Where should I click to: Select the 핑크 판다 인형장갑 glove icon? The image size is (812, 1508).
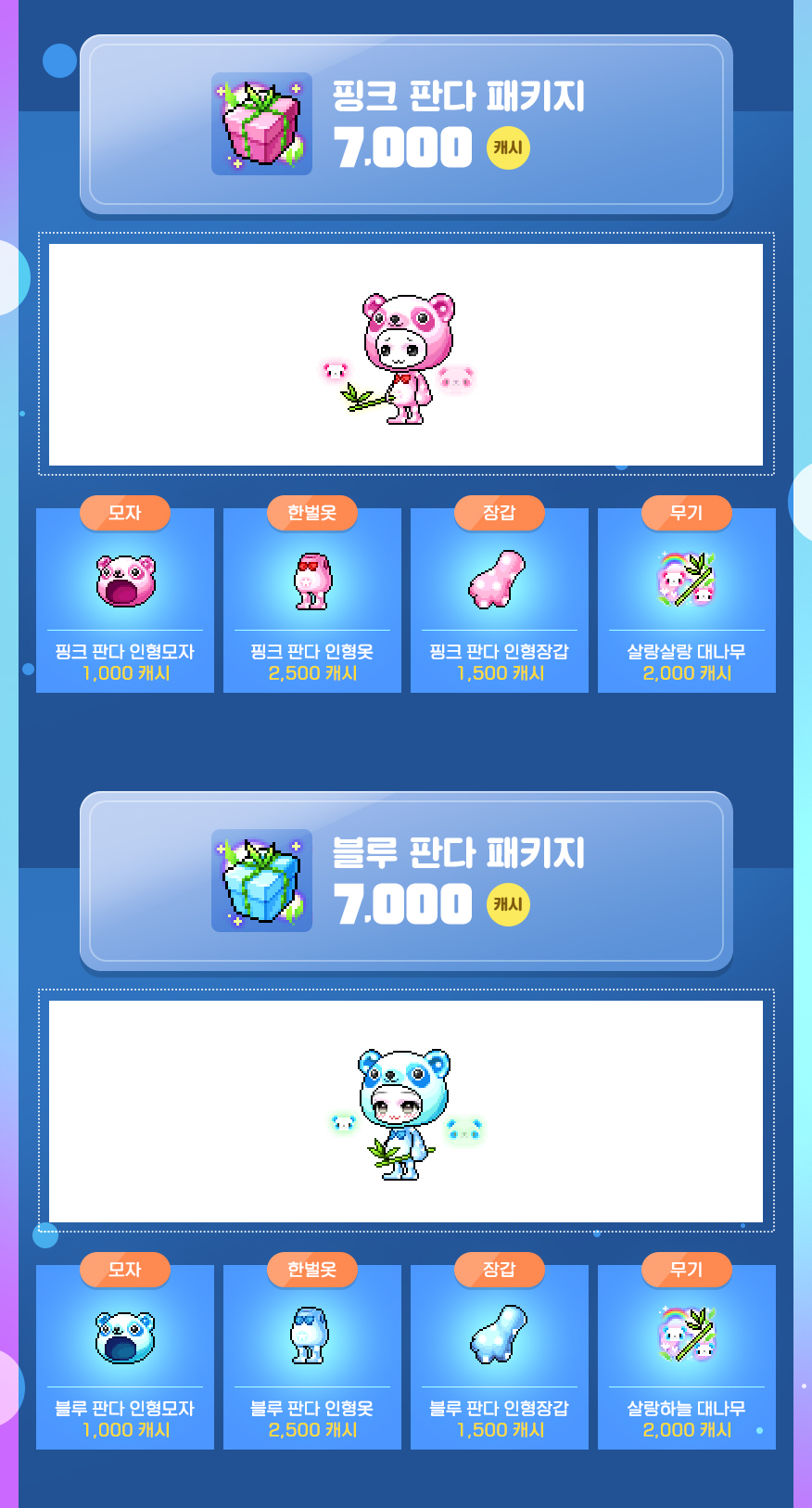click(x=499, y=580)
